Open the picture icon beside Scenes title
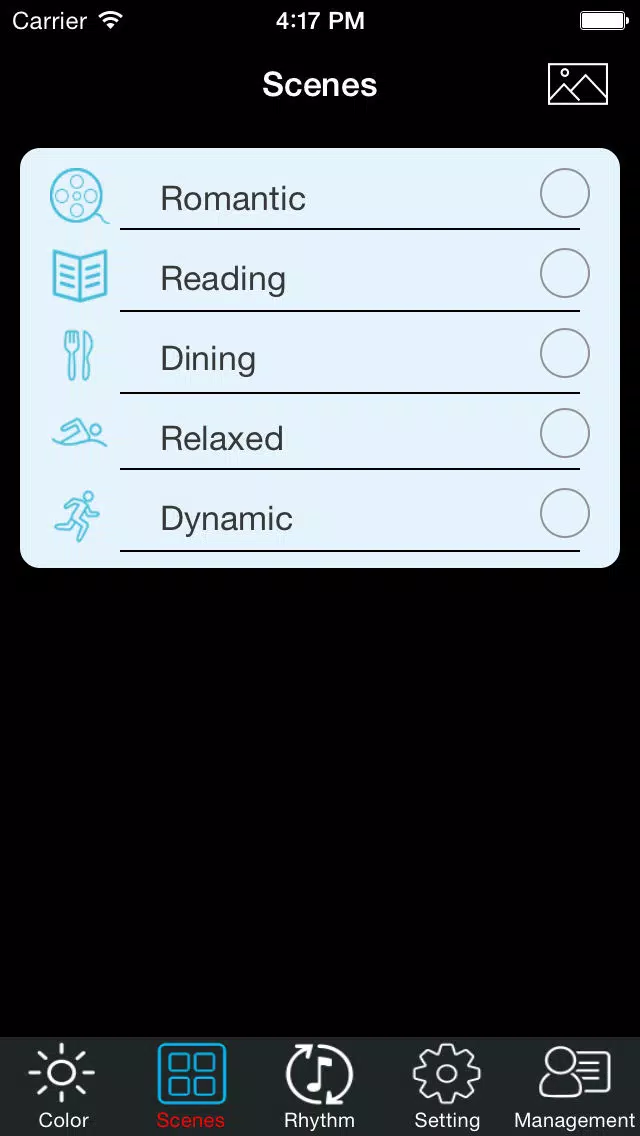Viewport: 640px width, 1136px height. click(578, 84)
